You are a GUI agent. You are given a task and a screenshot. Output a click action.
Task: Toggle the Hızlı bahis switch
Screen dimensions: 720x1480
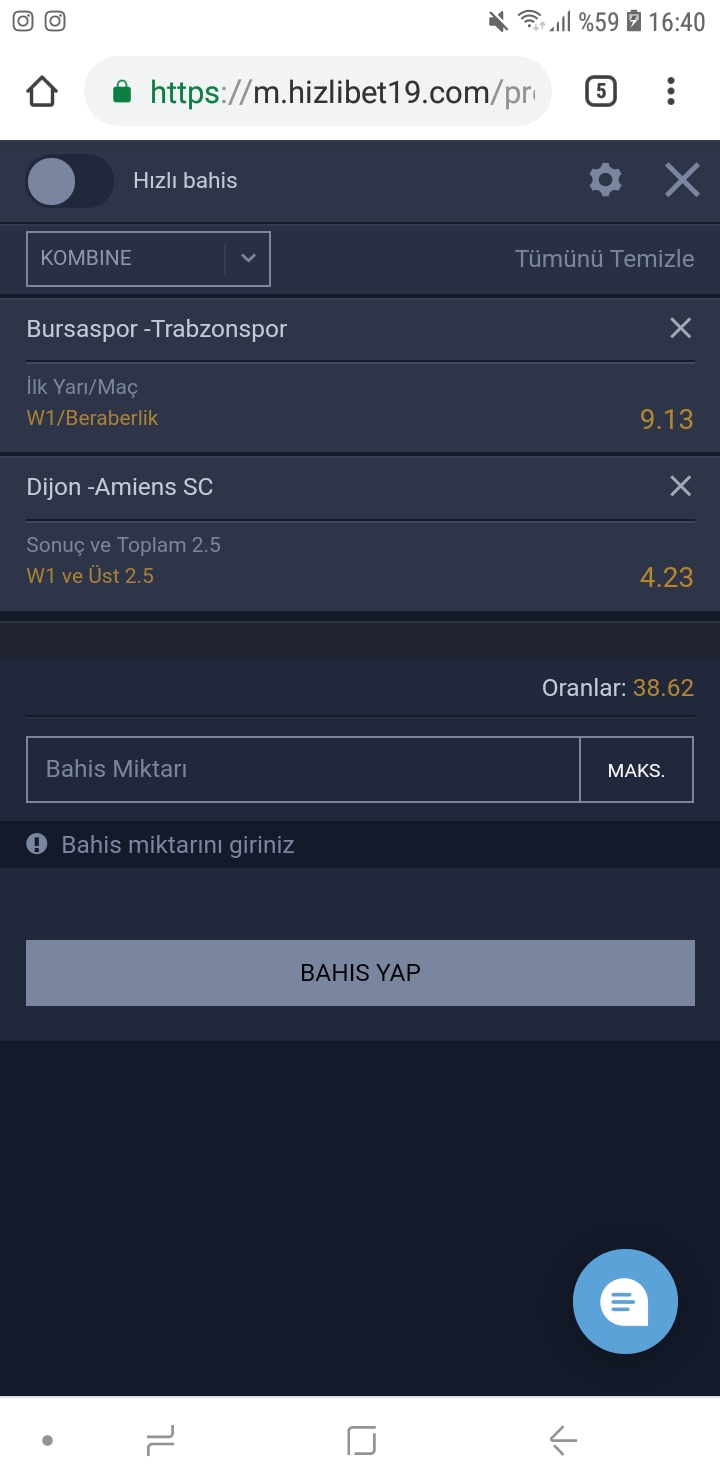point(69,181)
